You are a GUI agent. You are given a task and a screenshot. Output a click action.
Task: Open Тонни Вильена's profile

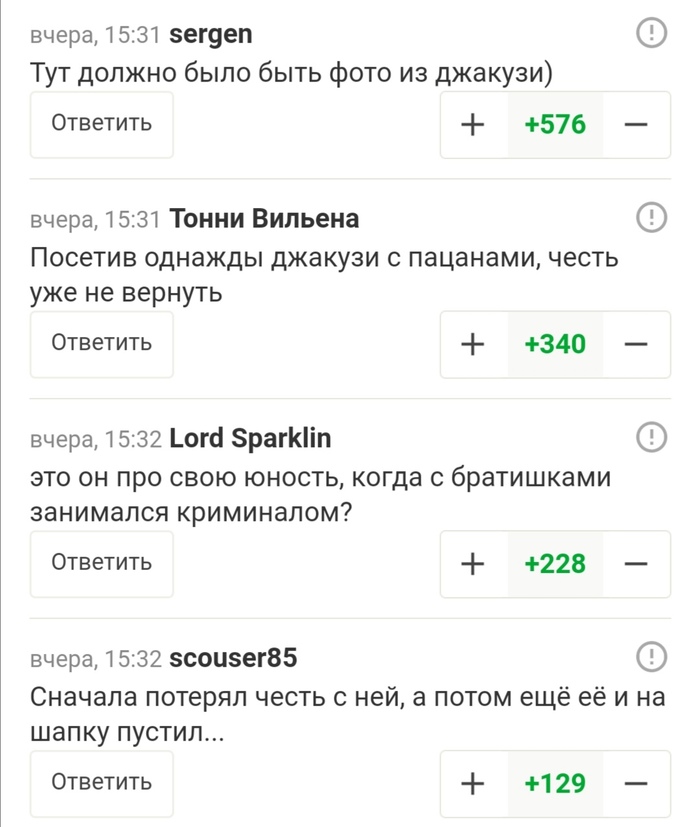(x=265, y=218)
